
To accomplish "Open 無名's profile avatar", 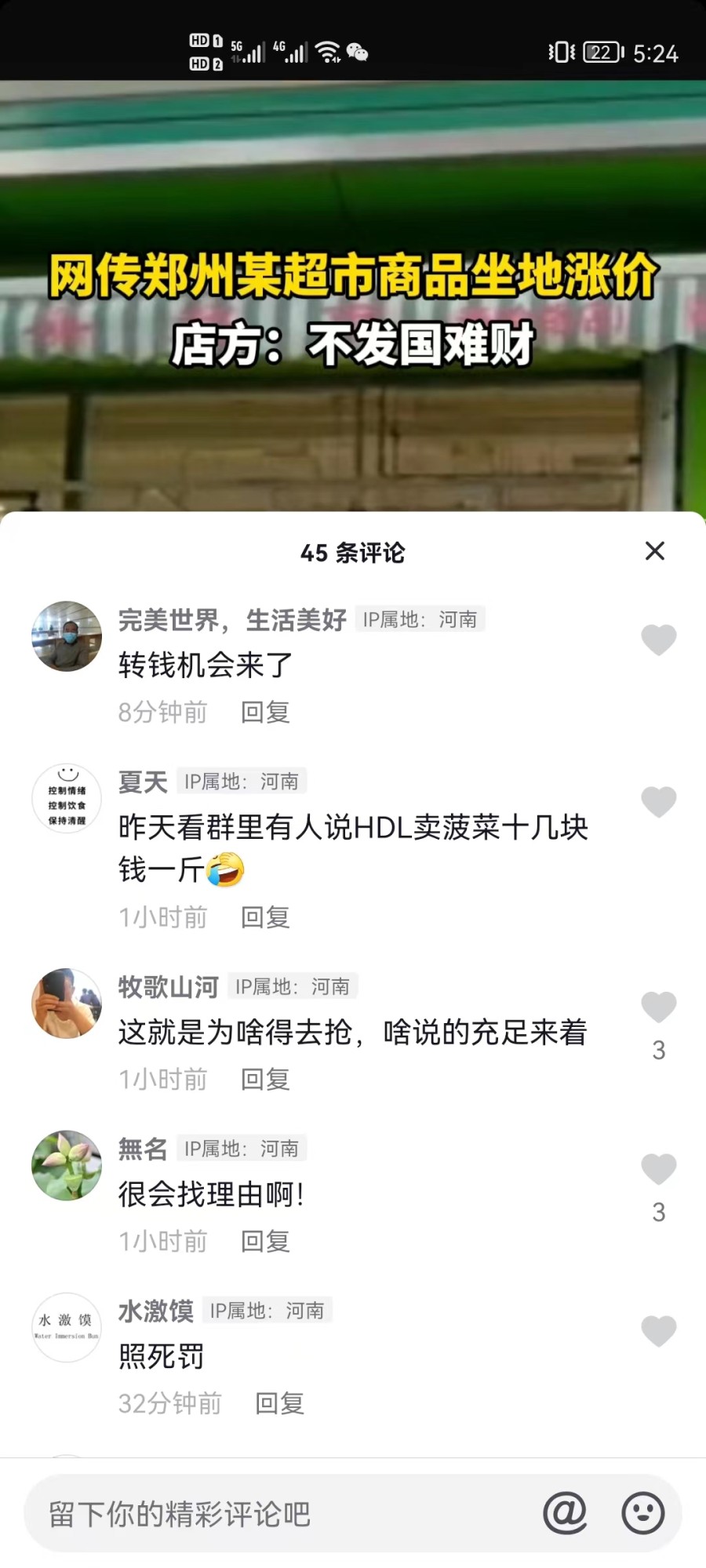I will point(67,1165).
